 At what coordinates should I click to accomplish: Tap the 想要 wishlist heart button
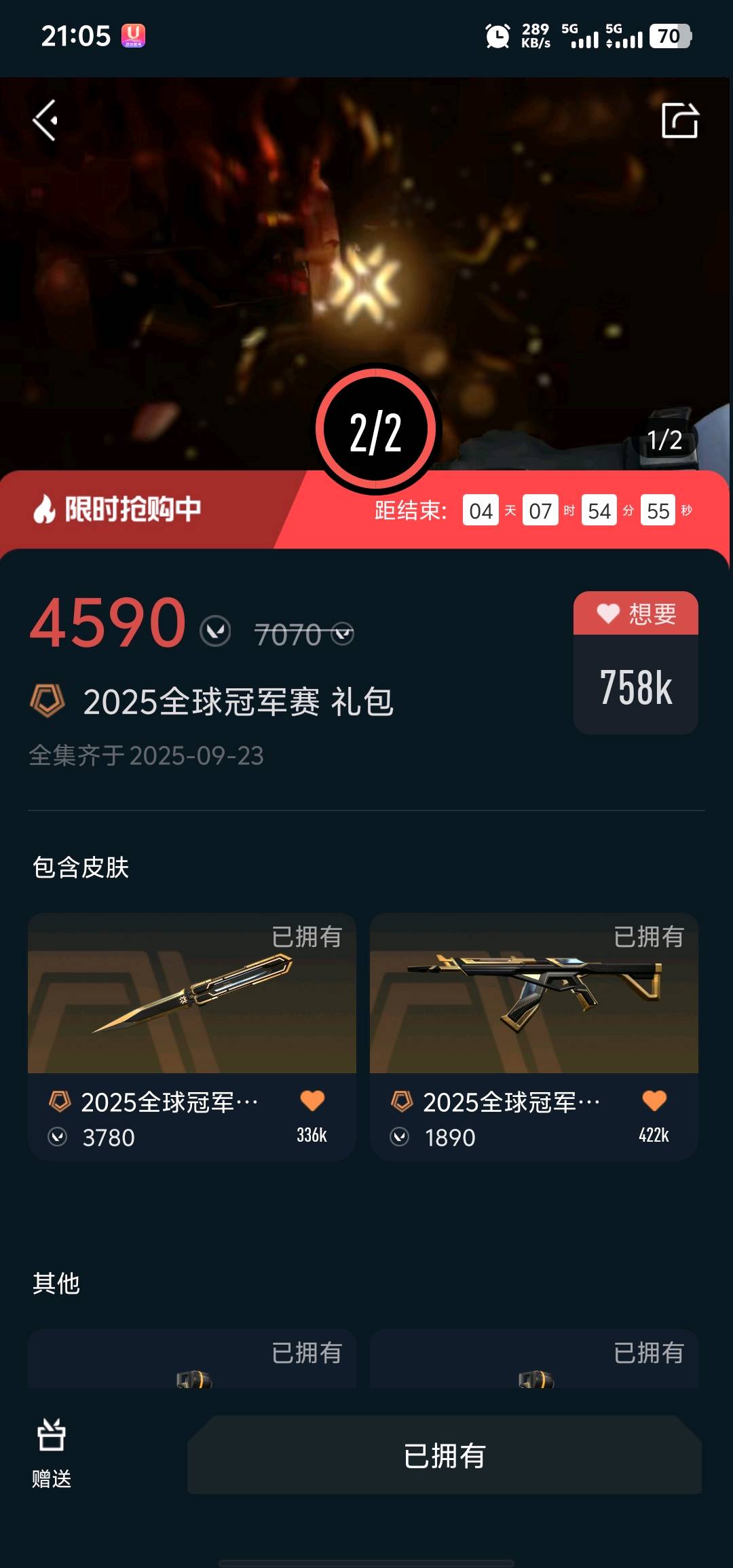(x=635, y=614)
